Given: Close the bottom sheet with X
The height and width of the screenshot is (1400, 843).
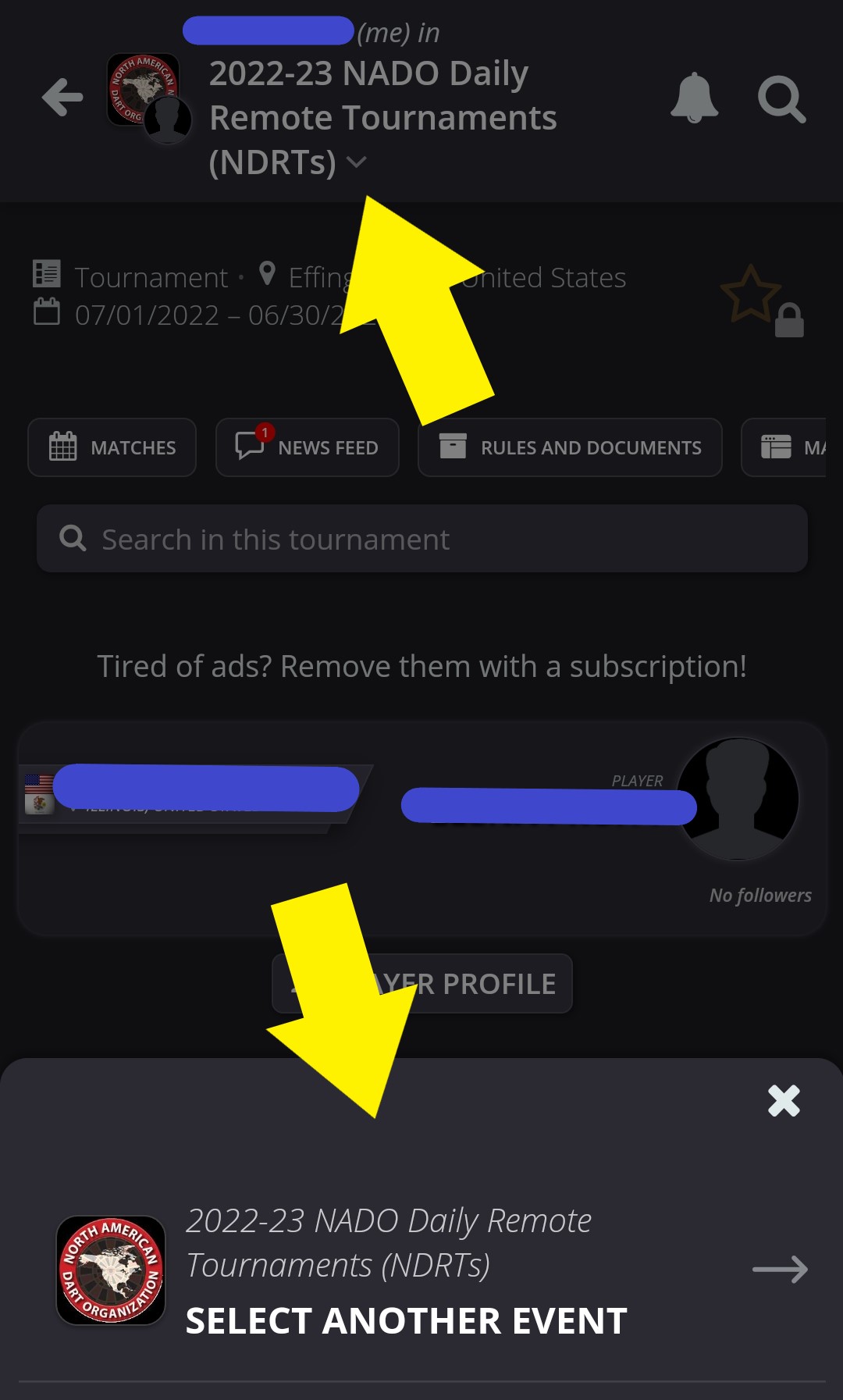Looking at the screenshot, I should 784,1101.
